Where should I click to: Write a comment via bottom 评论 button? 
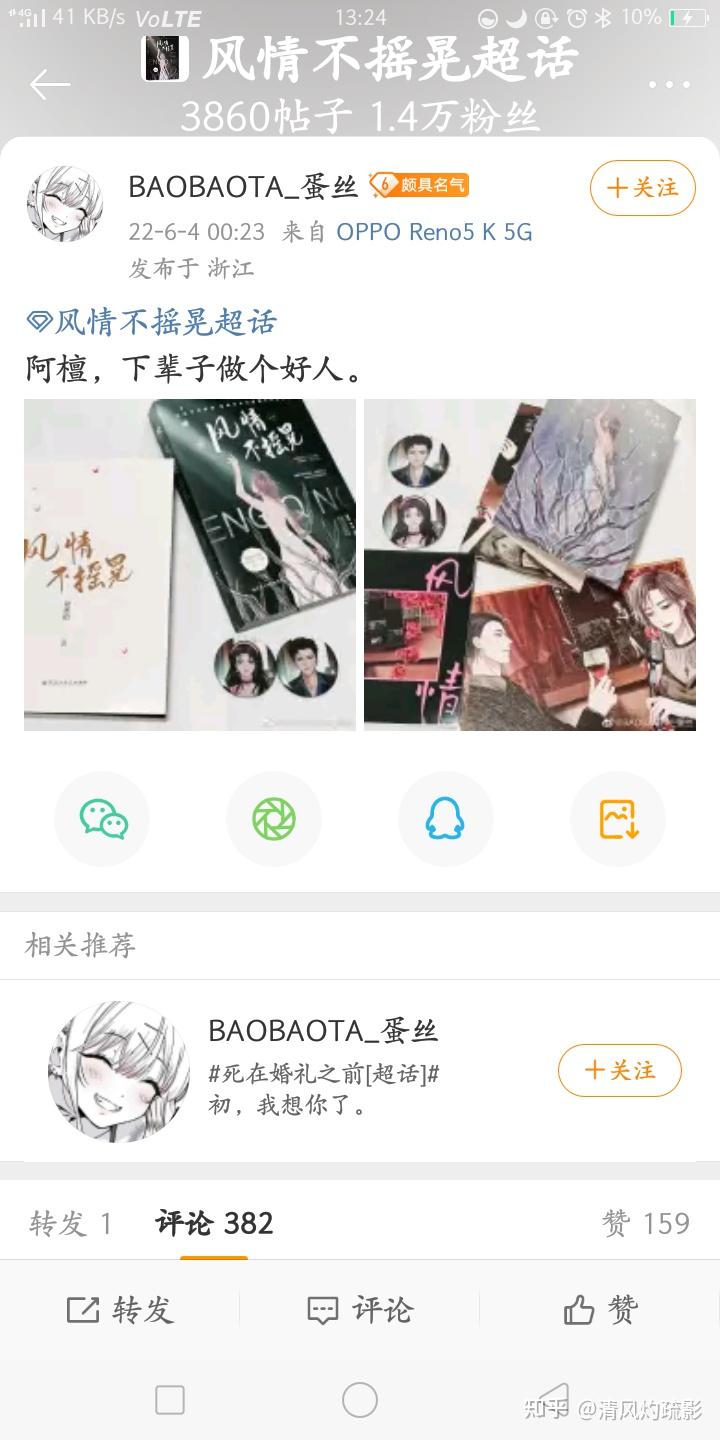(x=360, y=1310)
